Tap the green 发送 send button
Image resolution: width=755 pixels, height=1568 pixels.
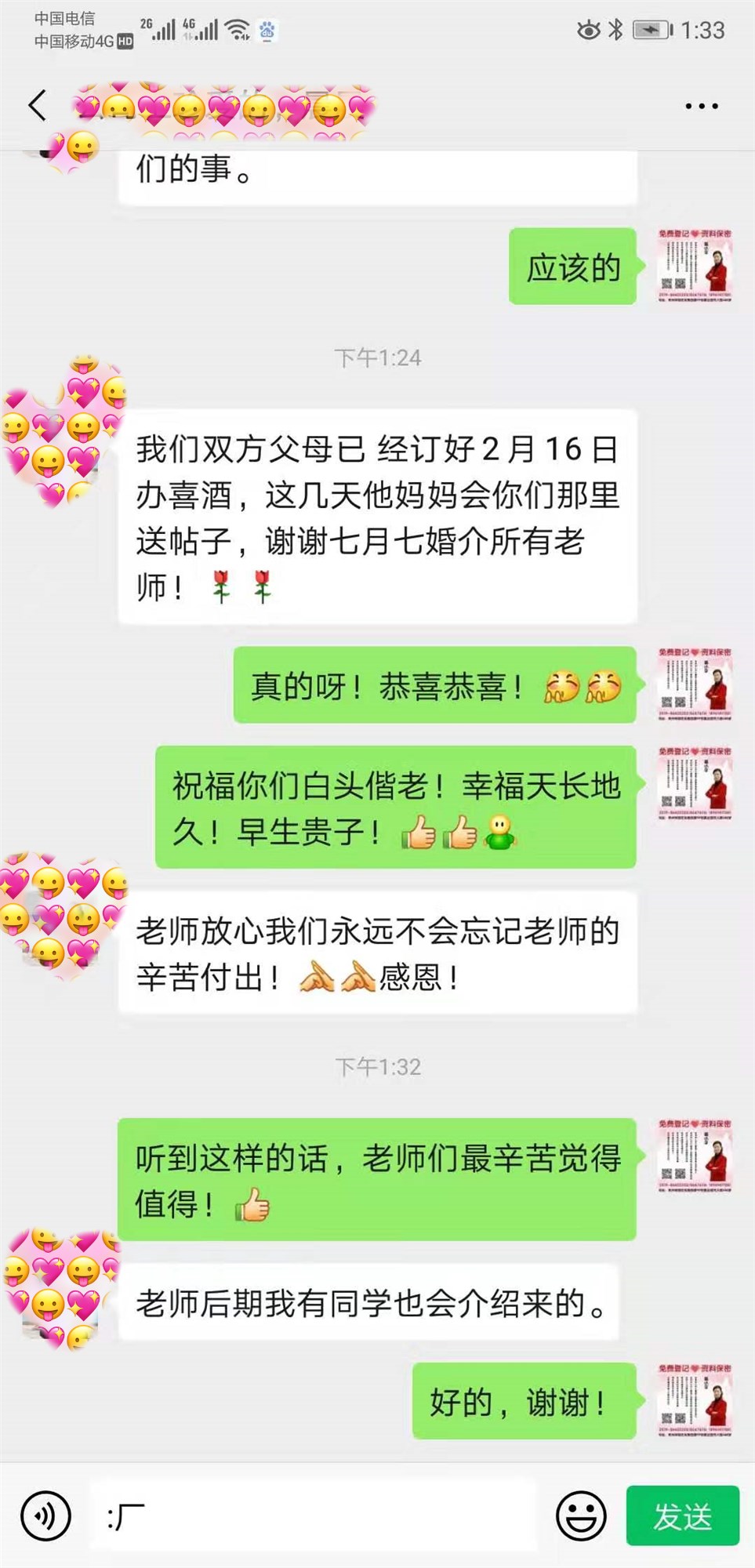682,1516
